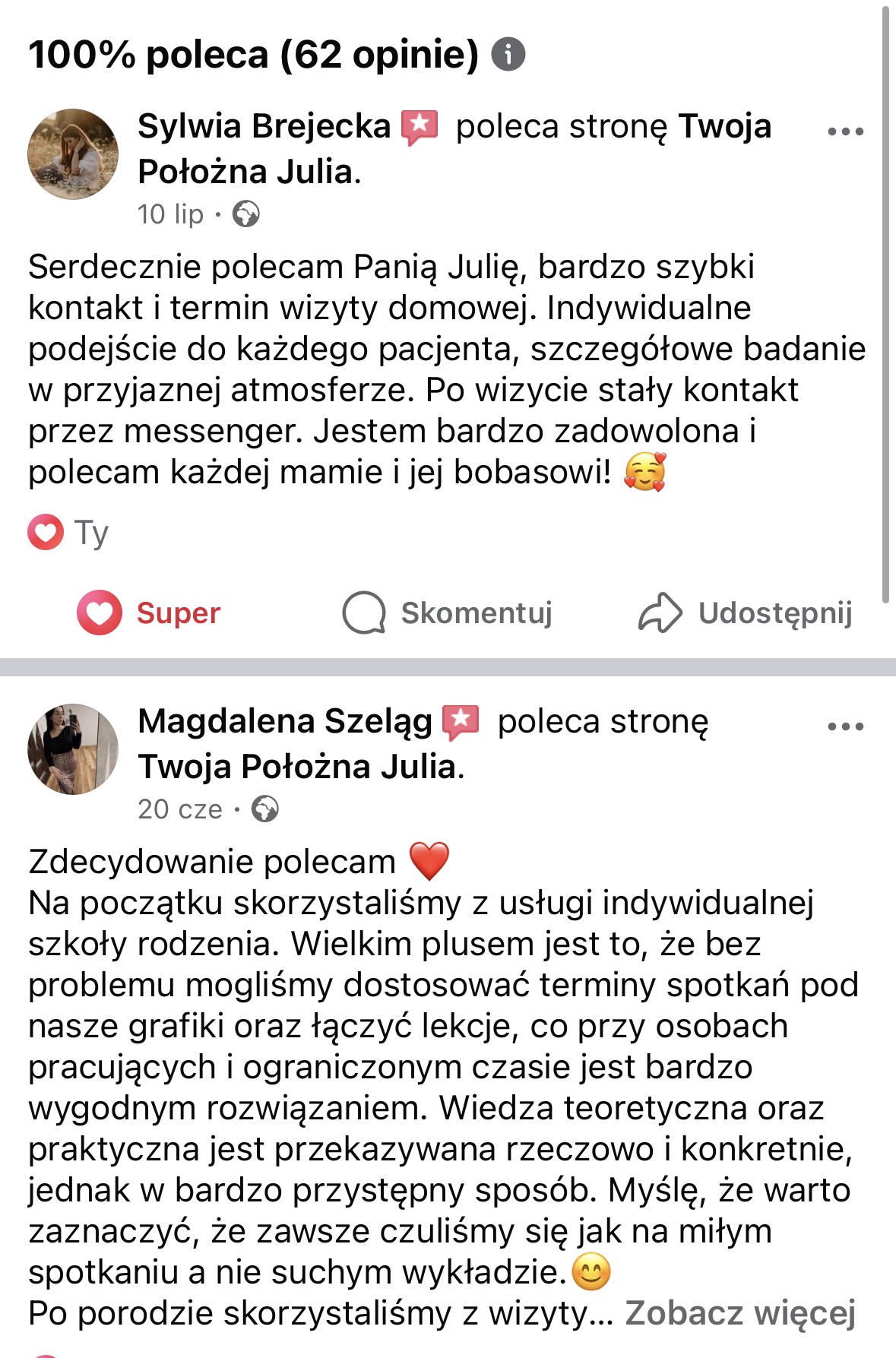Open Magdalena Szeląg's name link
The image size is (896, 1358).
click(x=285, y=721)
